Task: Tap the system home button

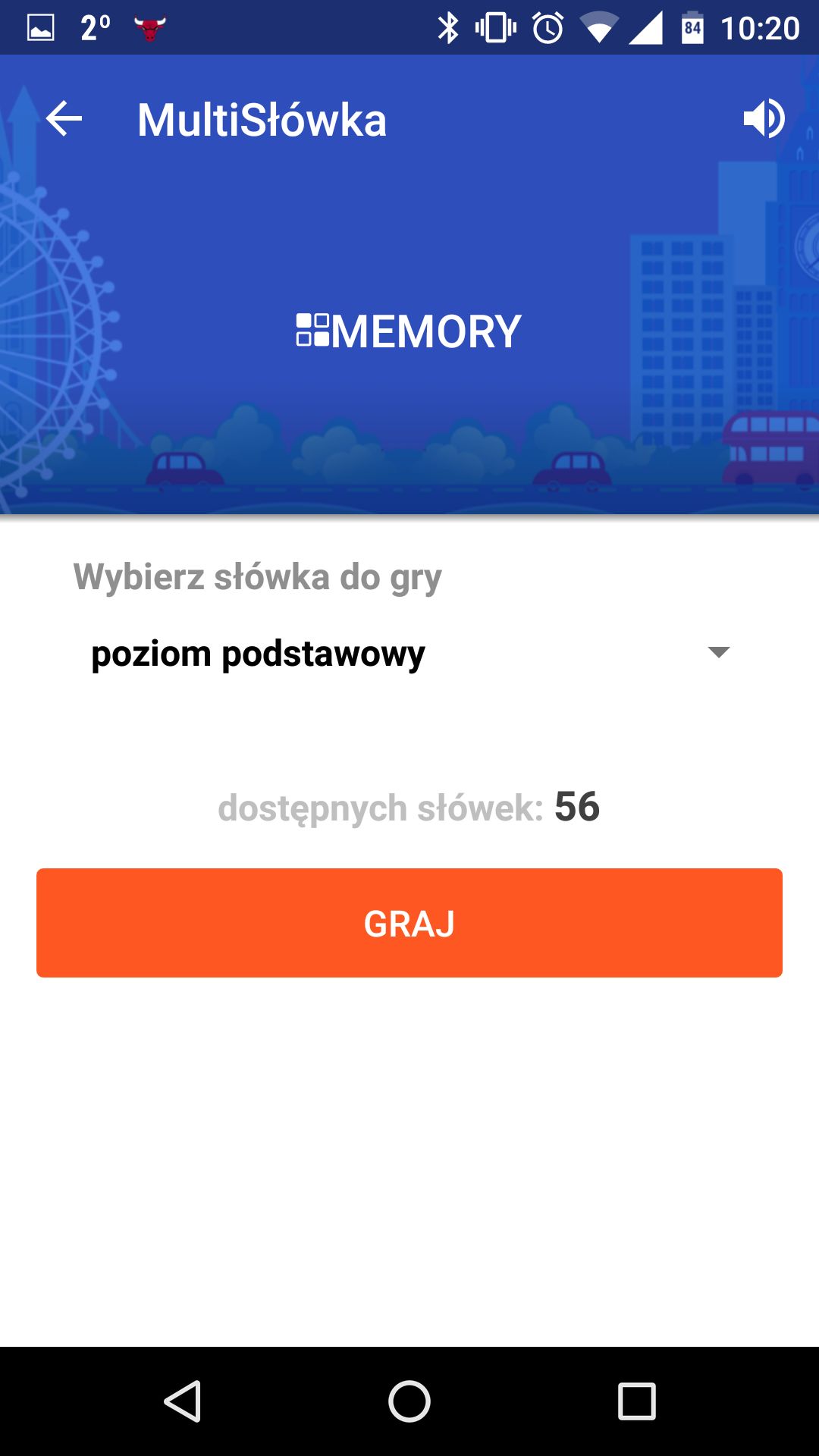Action: tap(409, 1401)
